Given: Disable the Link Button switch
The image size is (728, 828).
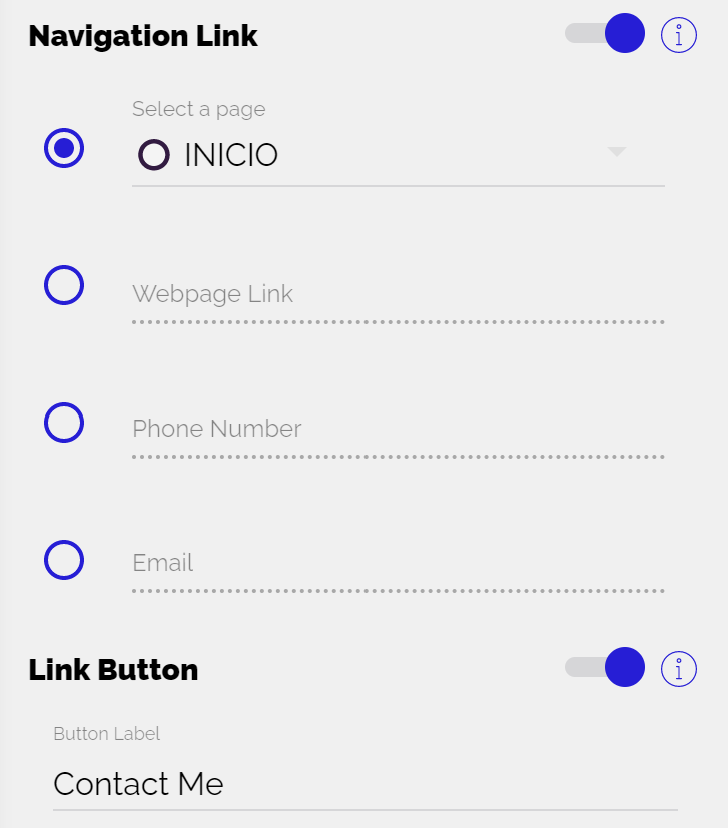Looking at the screenshot, I should tap(606, 667).
